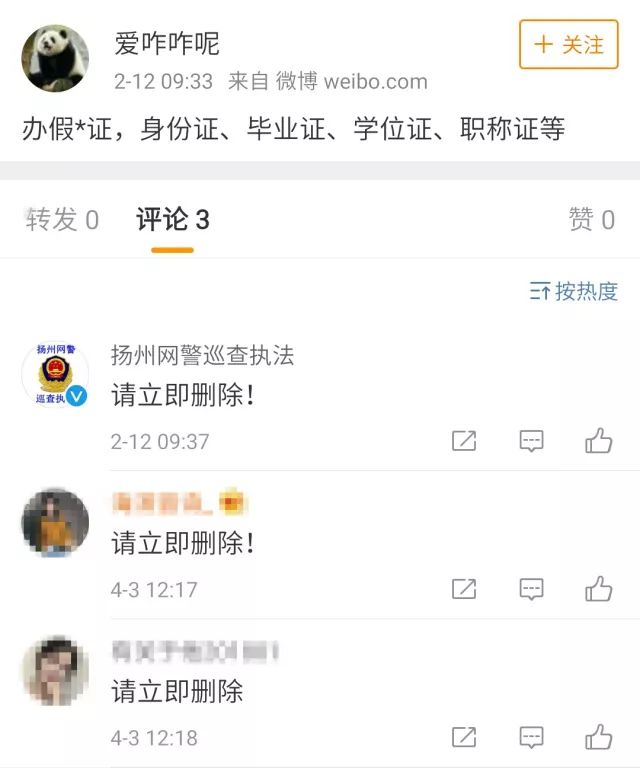Viewport: 640px width, 768px height.
Task: Like the 2-12 09:37 comment
Action: click(x=598, y=441)
